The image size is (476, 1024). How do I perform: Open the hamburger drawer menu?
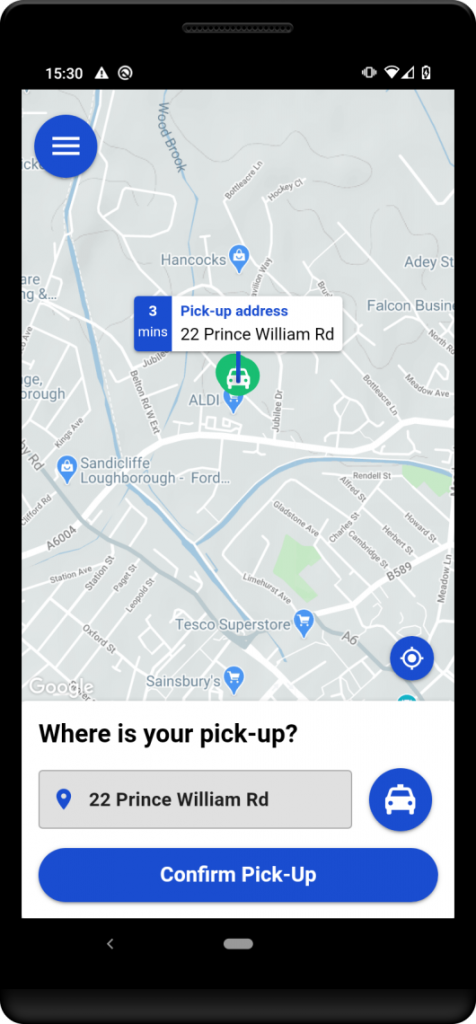65,146
